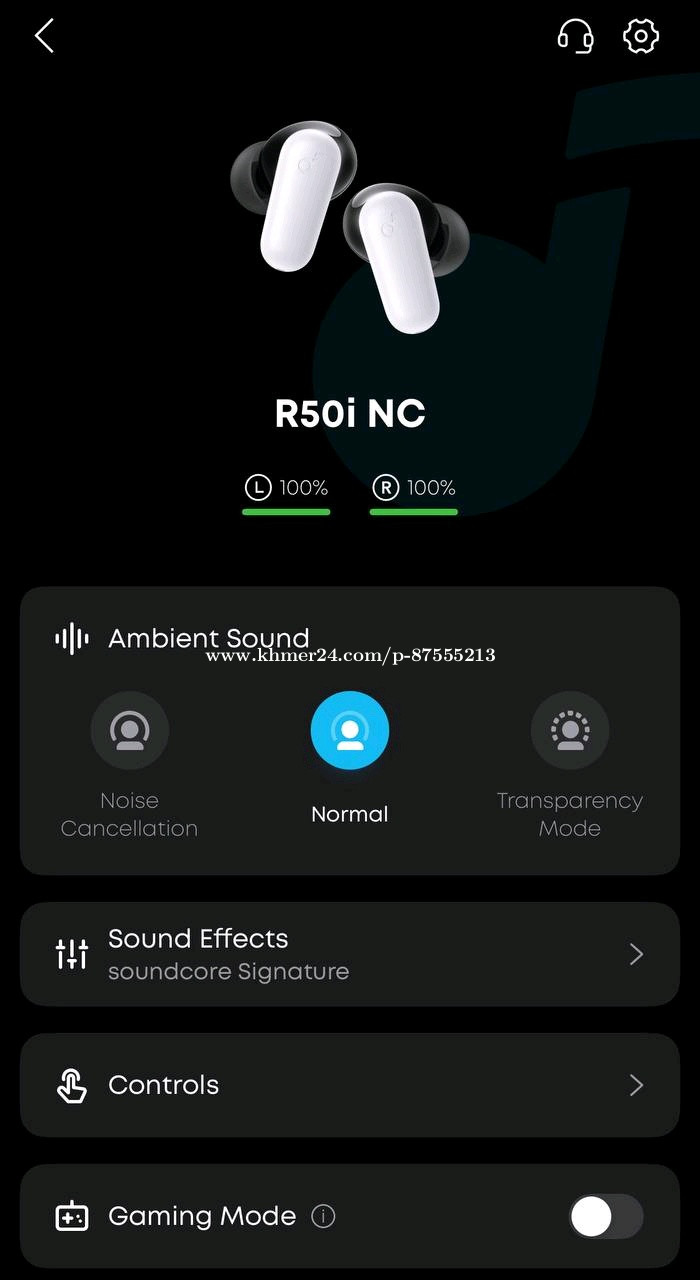Open the Controls row
700x1280 pixels.
[350, 1085]
